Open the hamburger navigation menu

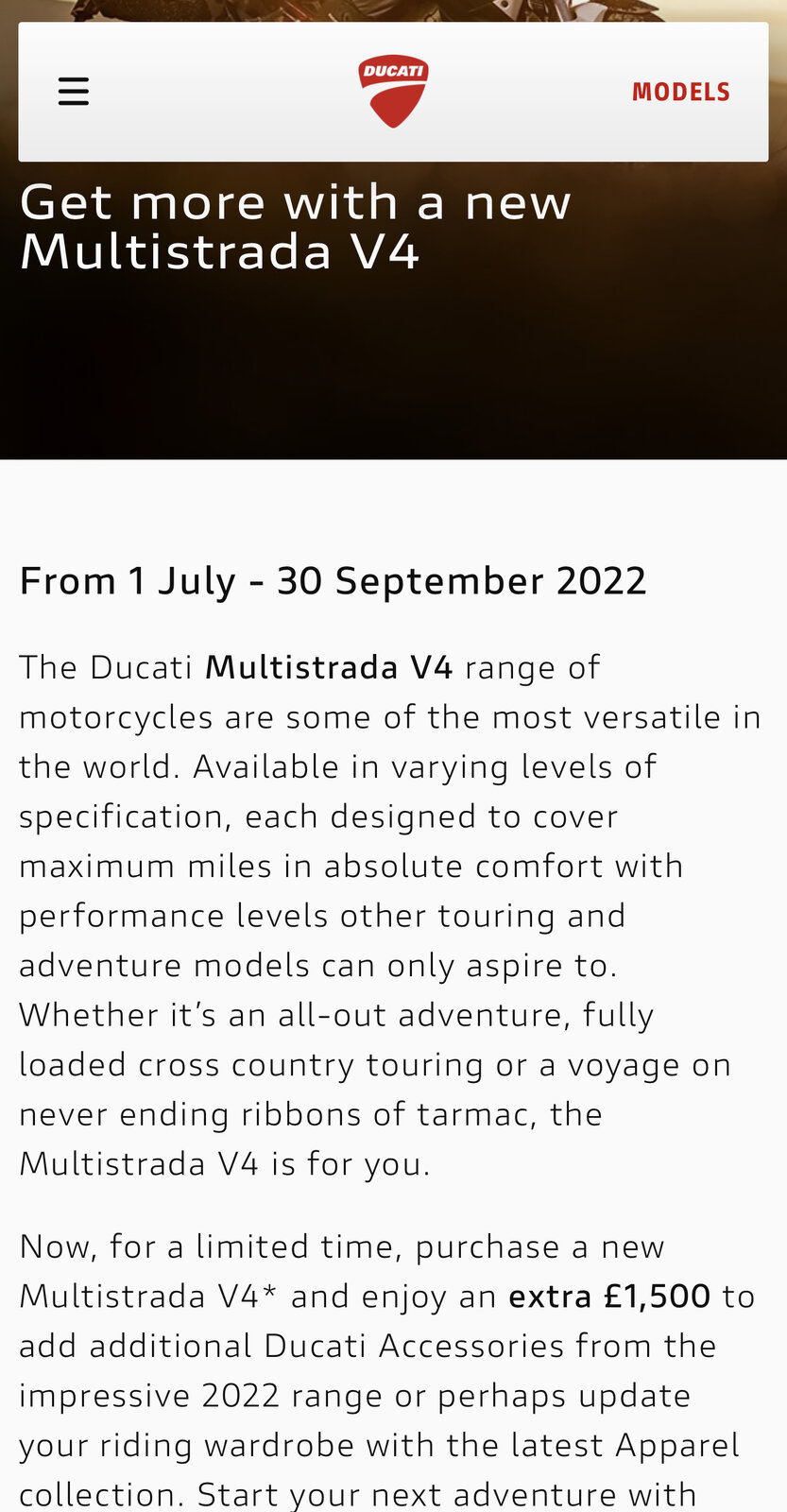pyautogui.click(x=74, y=92)
